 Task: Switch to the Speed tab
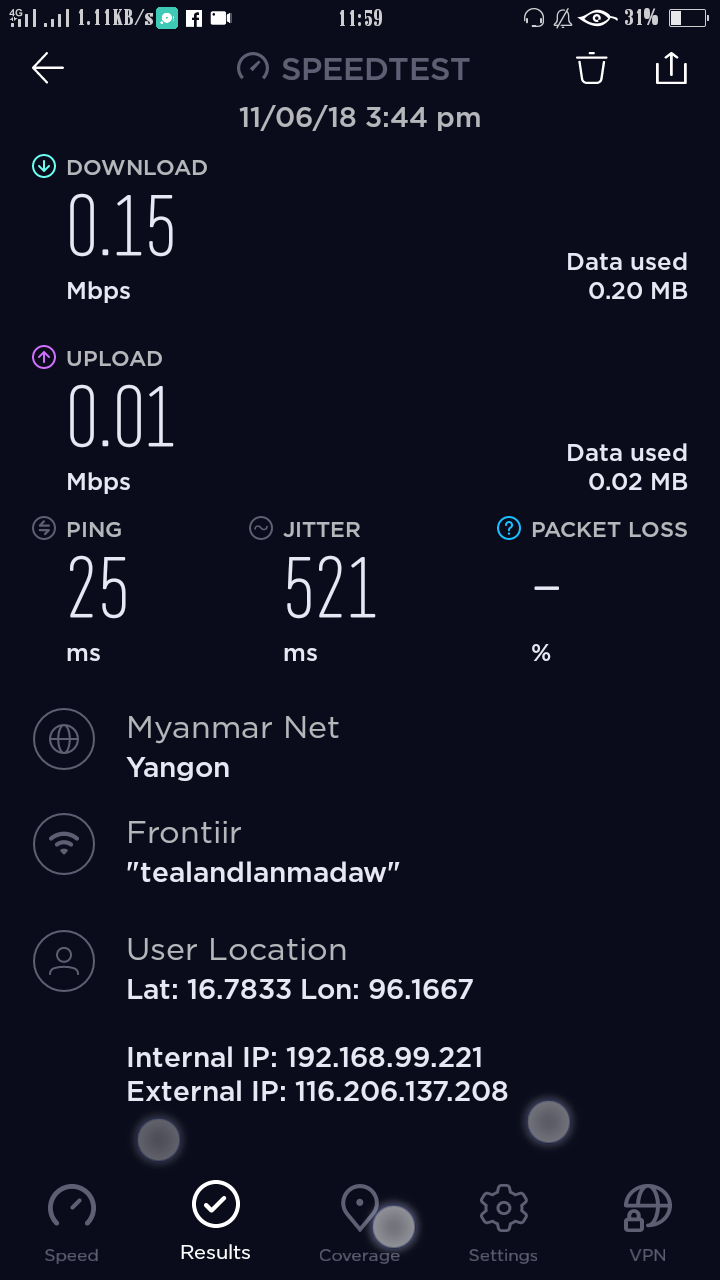pos(72,1222)
